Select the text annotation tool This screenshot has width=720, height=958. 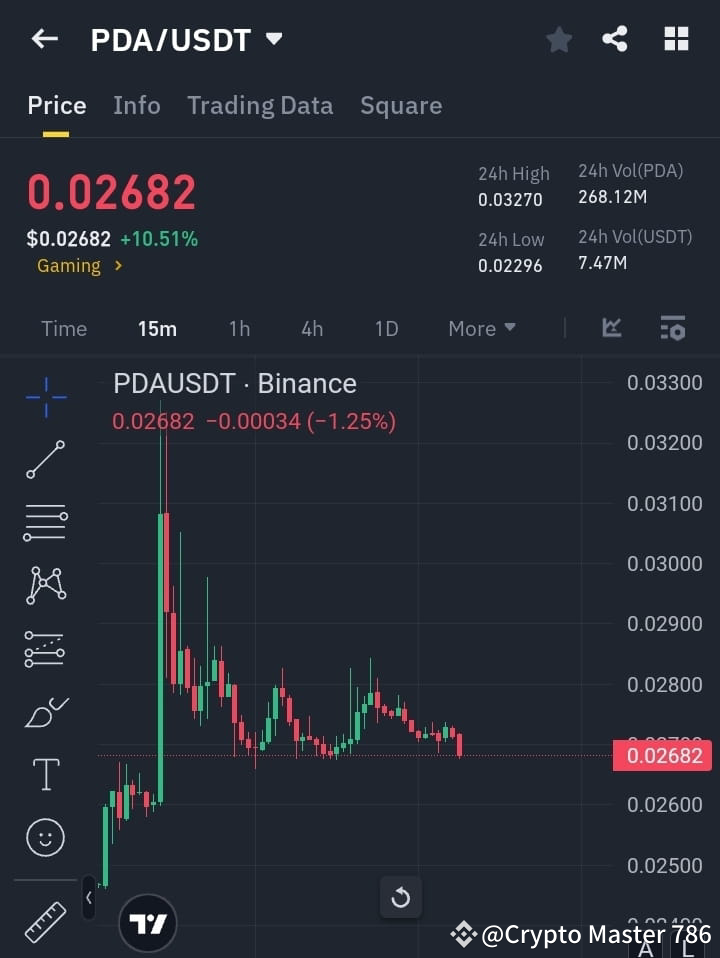click(x=45, y=774)
